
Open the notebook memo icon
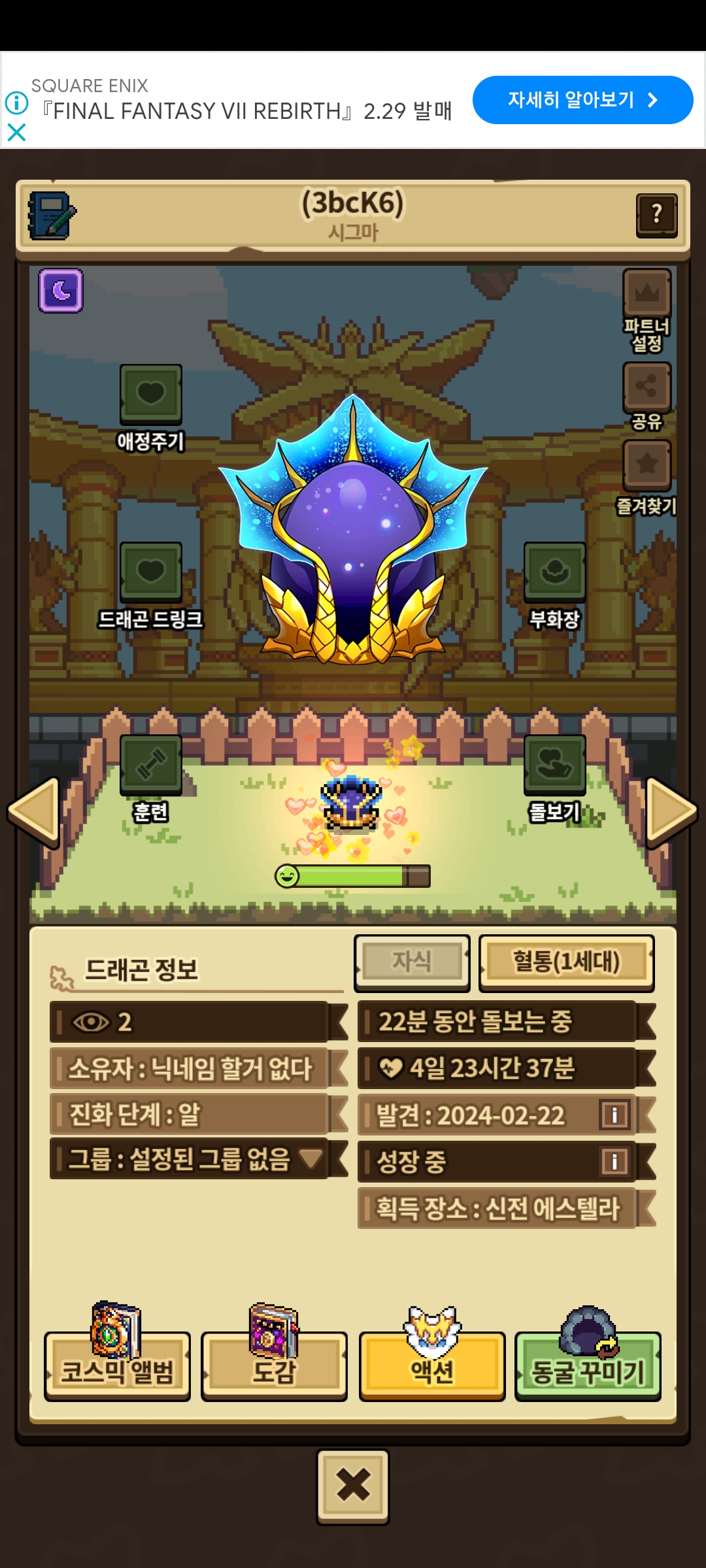[x=52, y=215]
